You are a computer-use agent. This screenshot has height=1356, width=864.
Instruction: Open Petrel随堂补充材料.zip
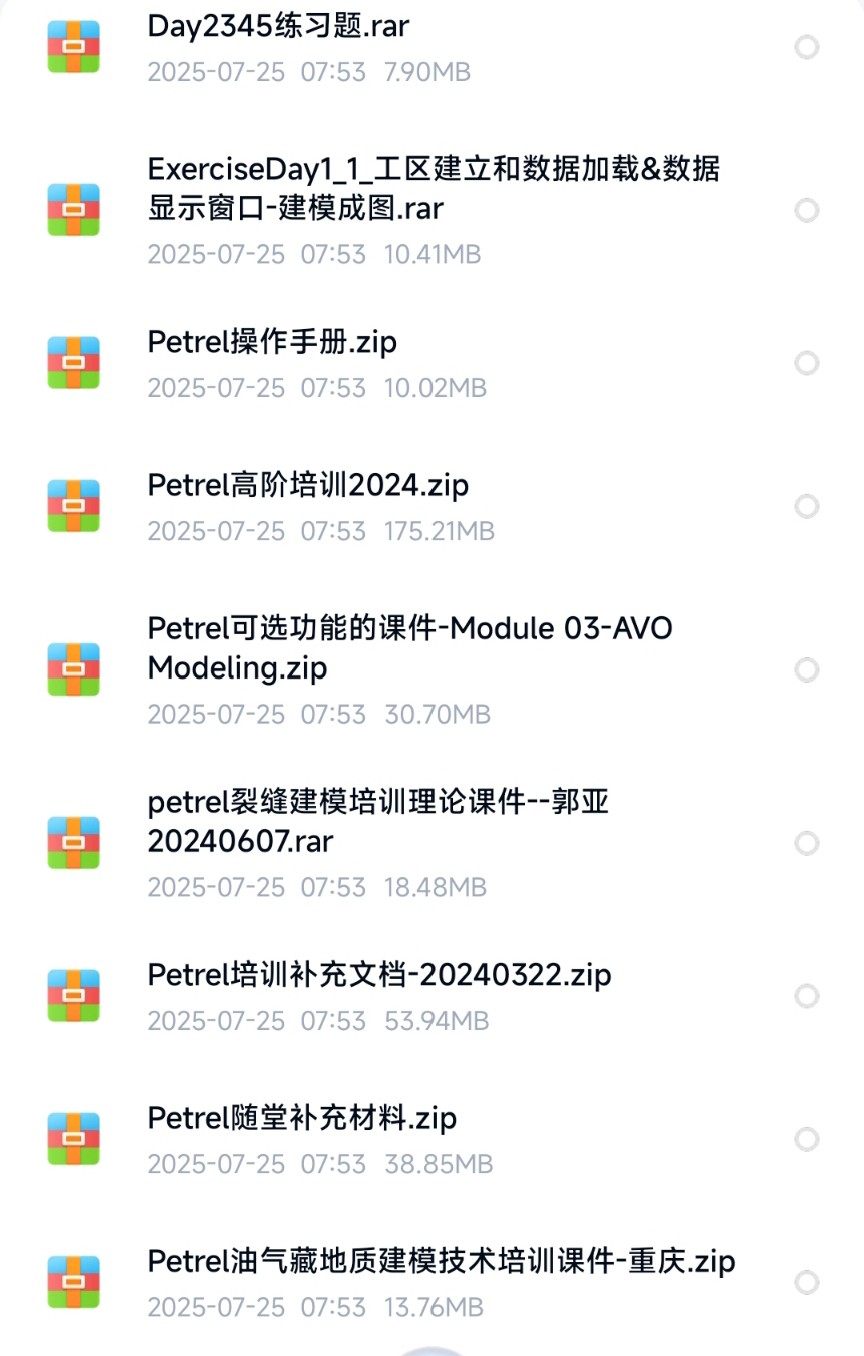click(302, 1118)
